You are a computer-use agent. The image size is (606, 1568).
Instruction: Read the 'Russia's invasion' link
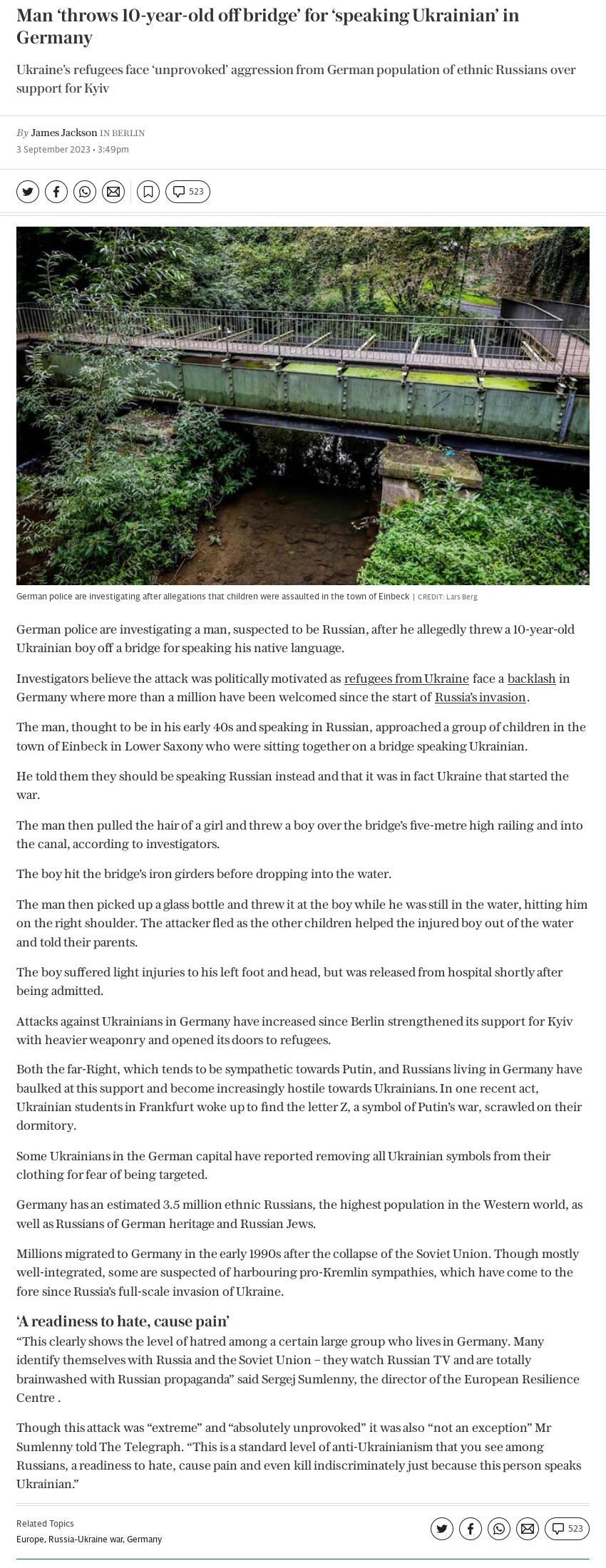[480, 697]
